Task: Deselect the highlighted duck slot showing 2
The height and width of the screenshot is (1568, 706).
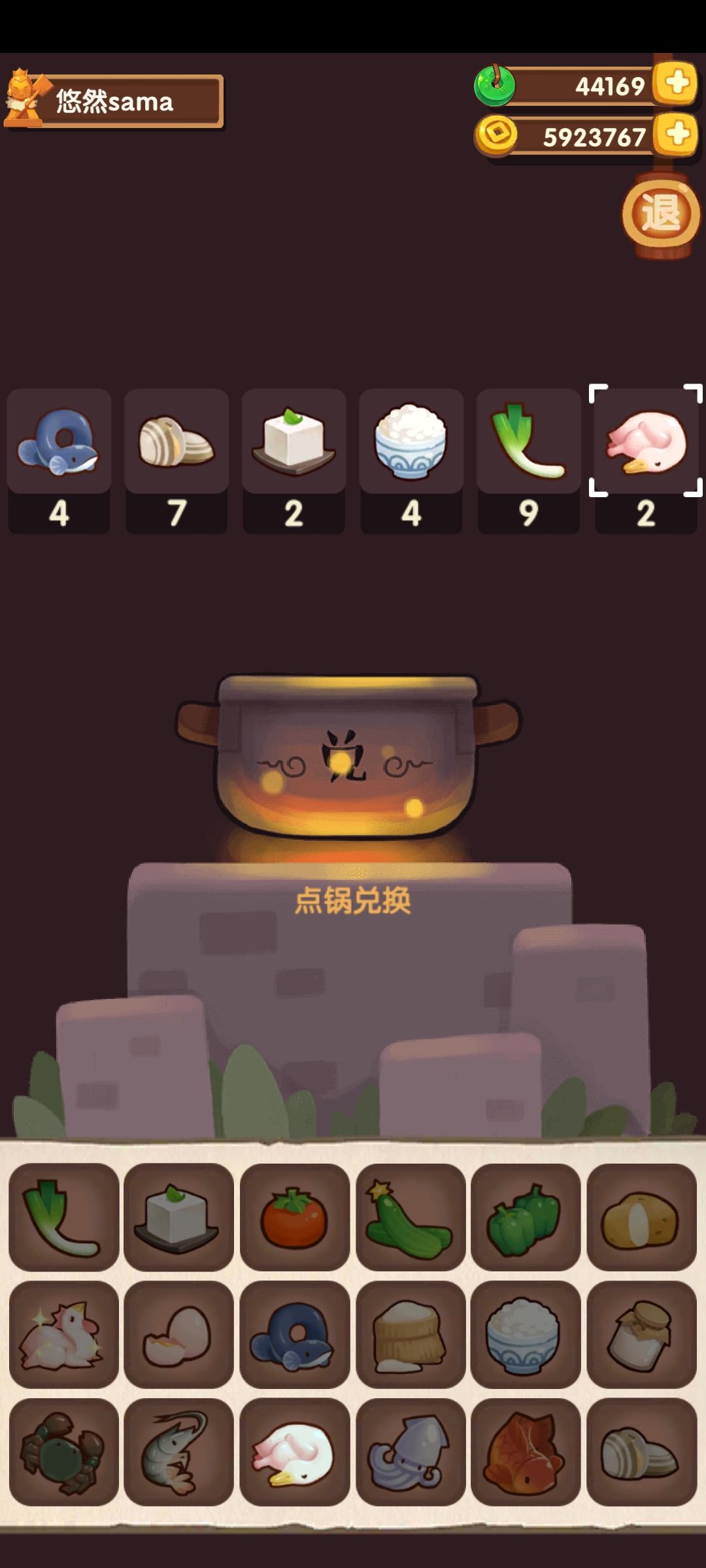Action: tap(644, 441)
